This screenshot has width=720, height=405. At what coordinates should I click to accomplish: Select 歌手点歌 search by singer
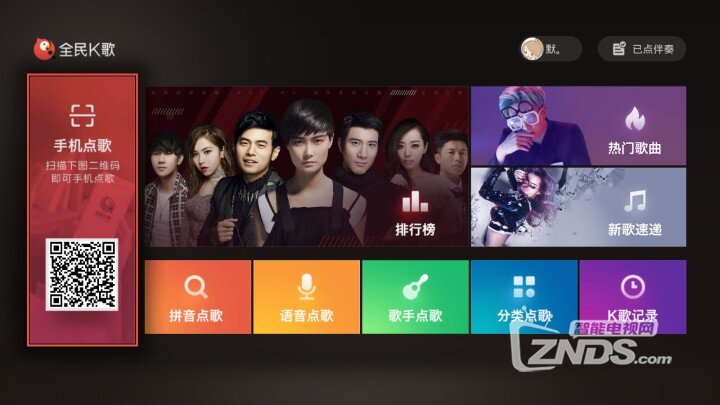point(415,297)
